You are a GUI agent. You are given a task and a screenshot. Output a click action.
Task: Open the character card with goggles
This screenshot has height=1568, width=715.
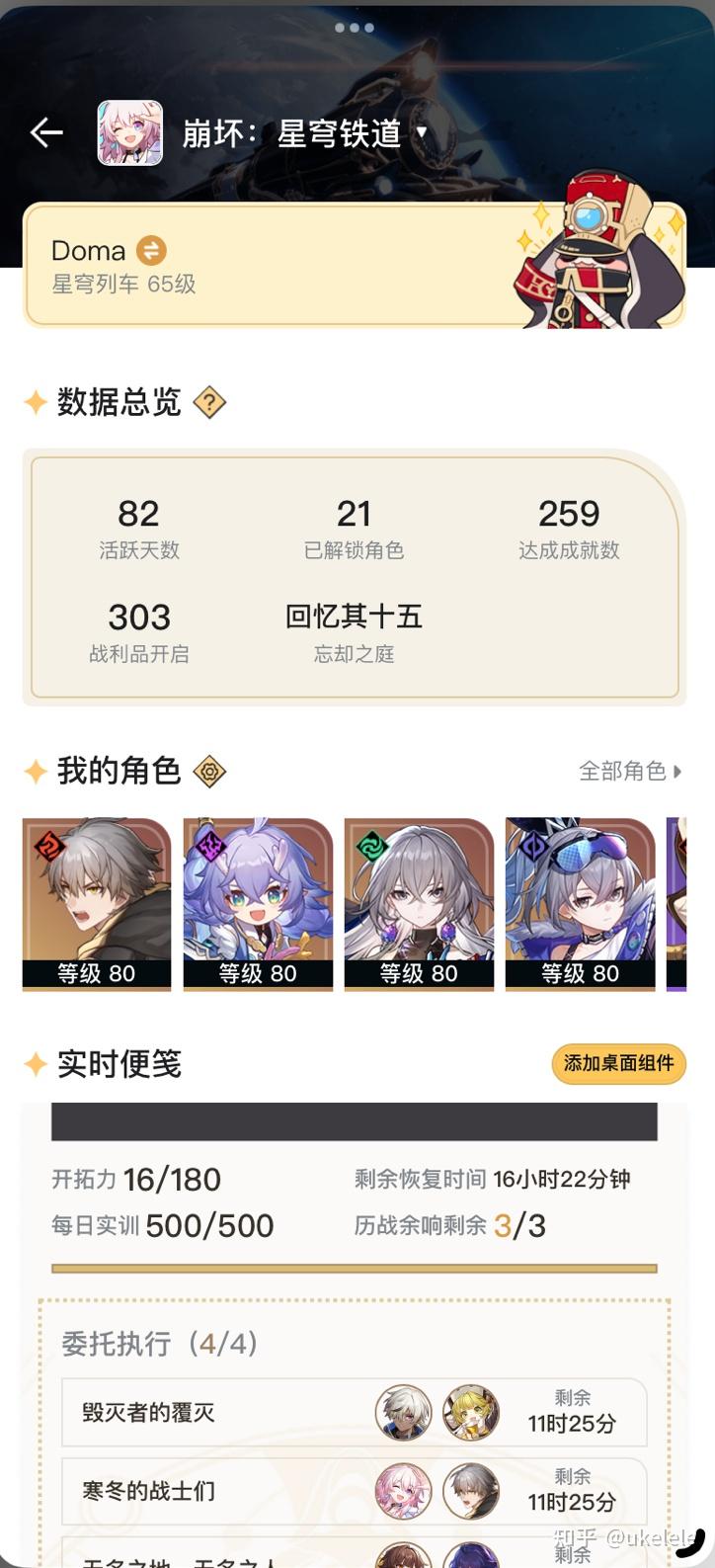[x=580, y=904]
